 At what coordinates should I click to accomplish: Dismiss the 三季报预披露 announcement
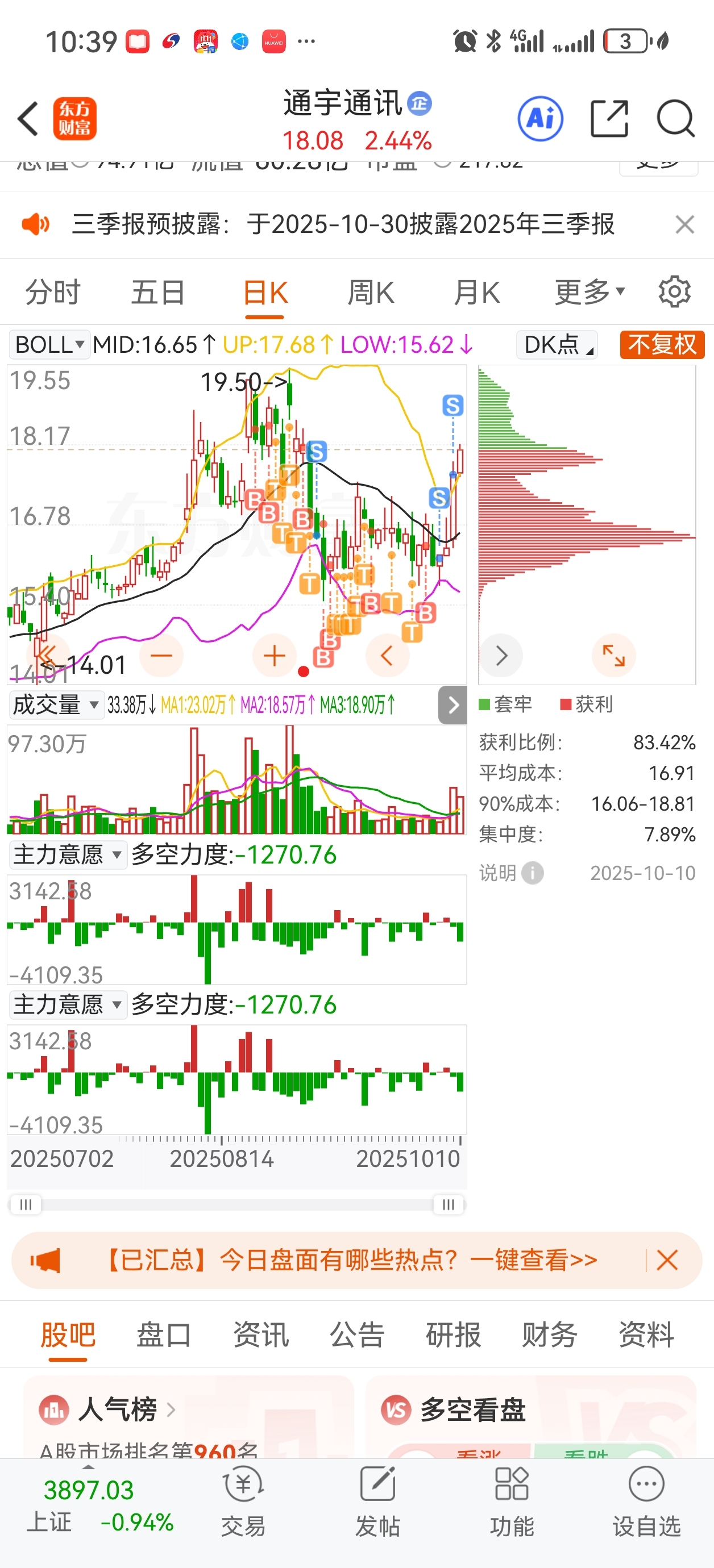point(685,224)
